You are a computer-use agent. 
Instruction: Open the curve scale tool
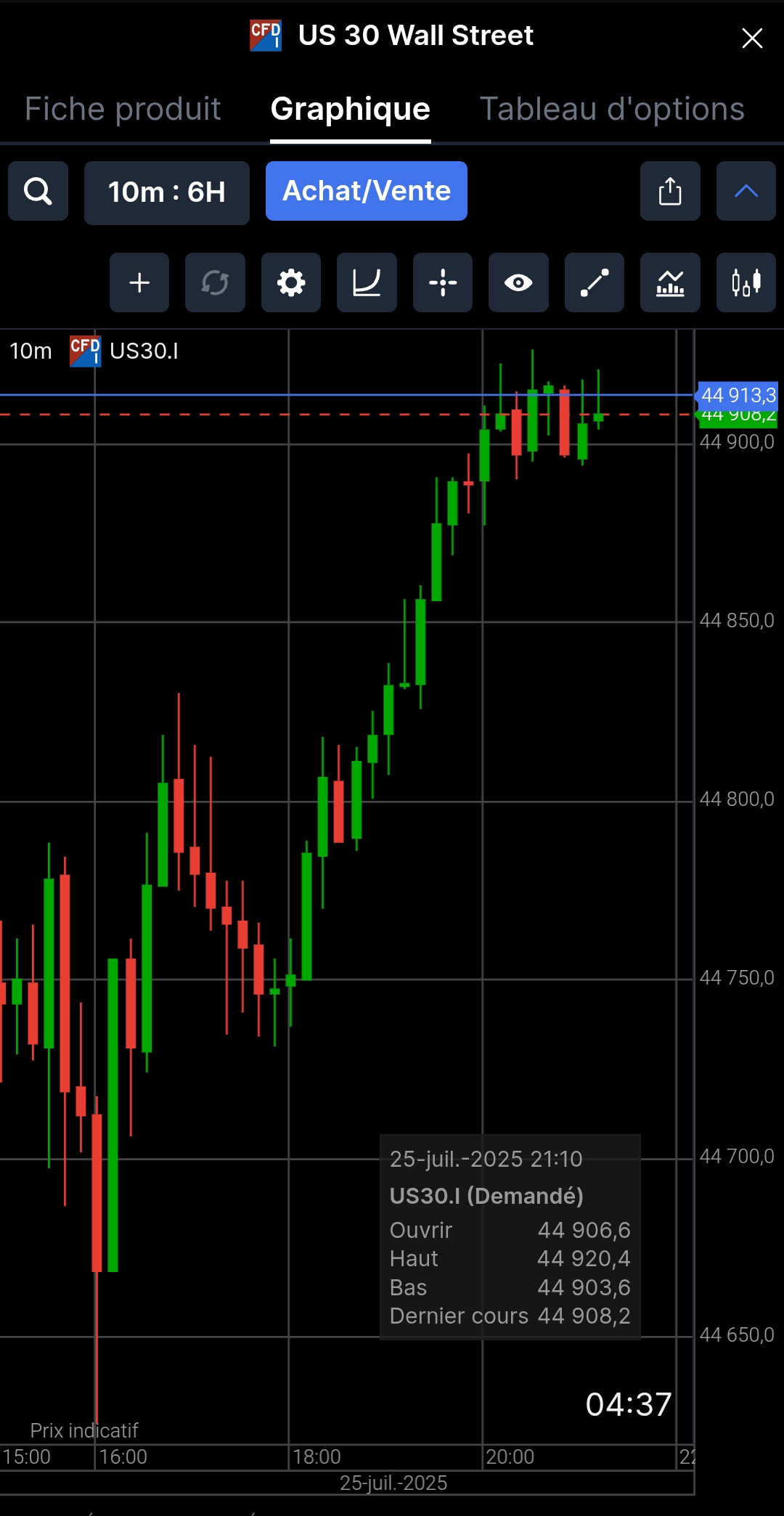pyautogui.click(x=367, y=282)
